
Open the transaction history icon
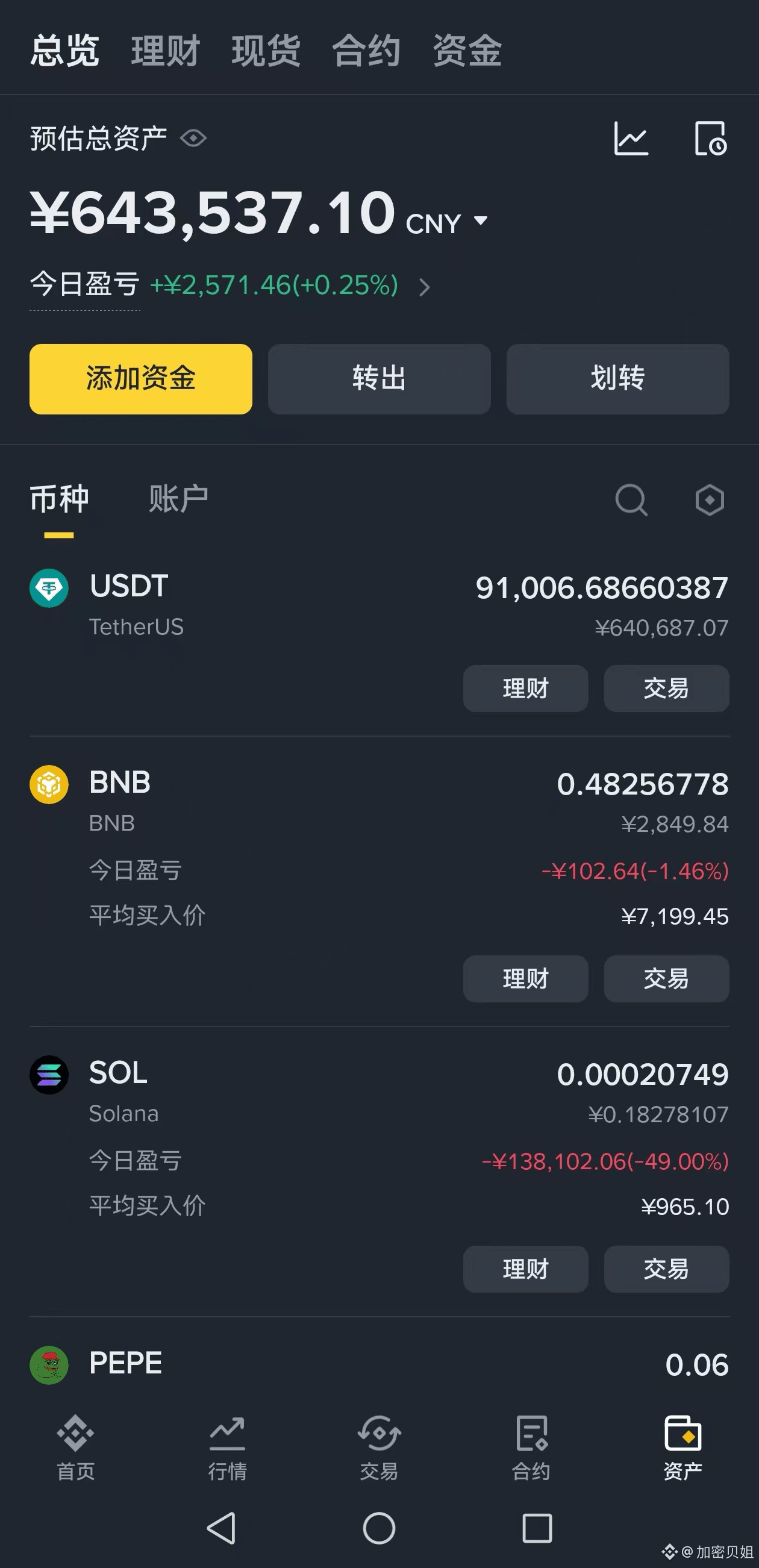click(x=710, y=139)
